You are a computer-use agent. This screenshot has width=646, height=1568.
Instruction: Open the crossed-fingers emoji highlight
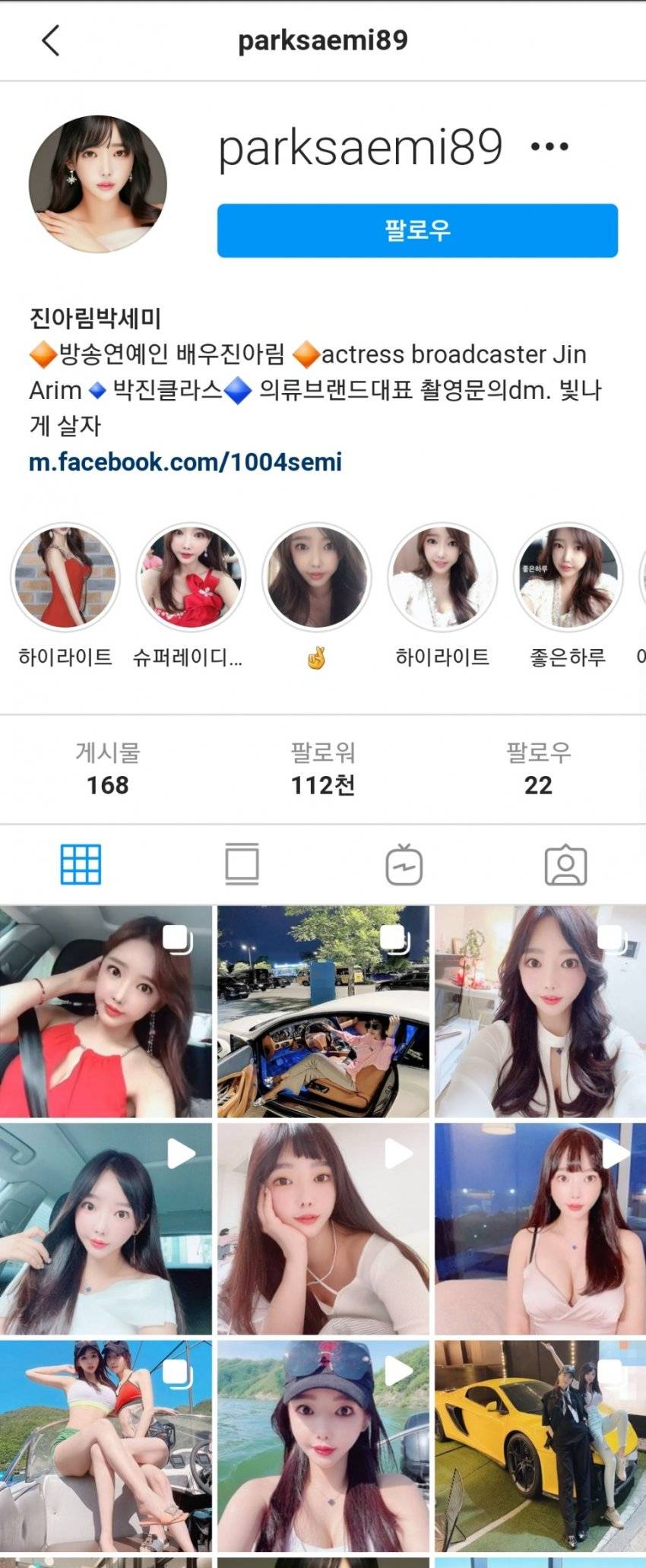(316, 578)
